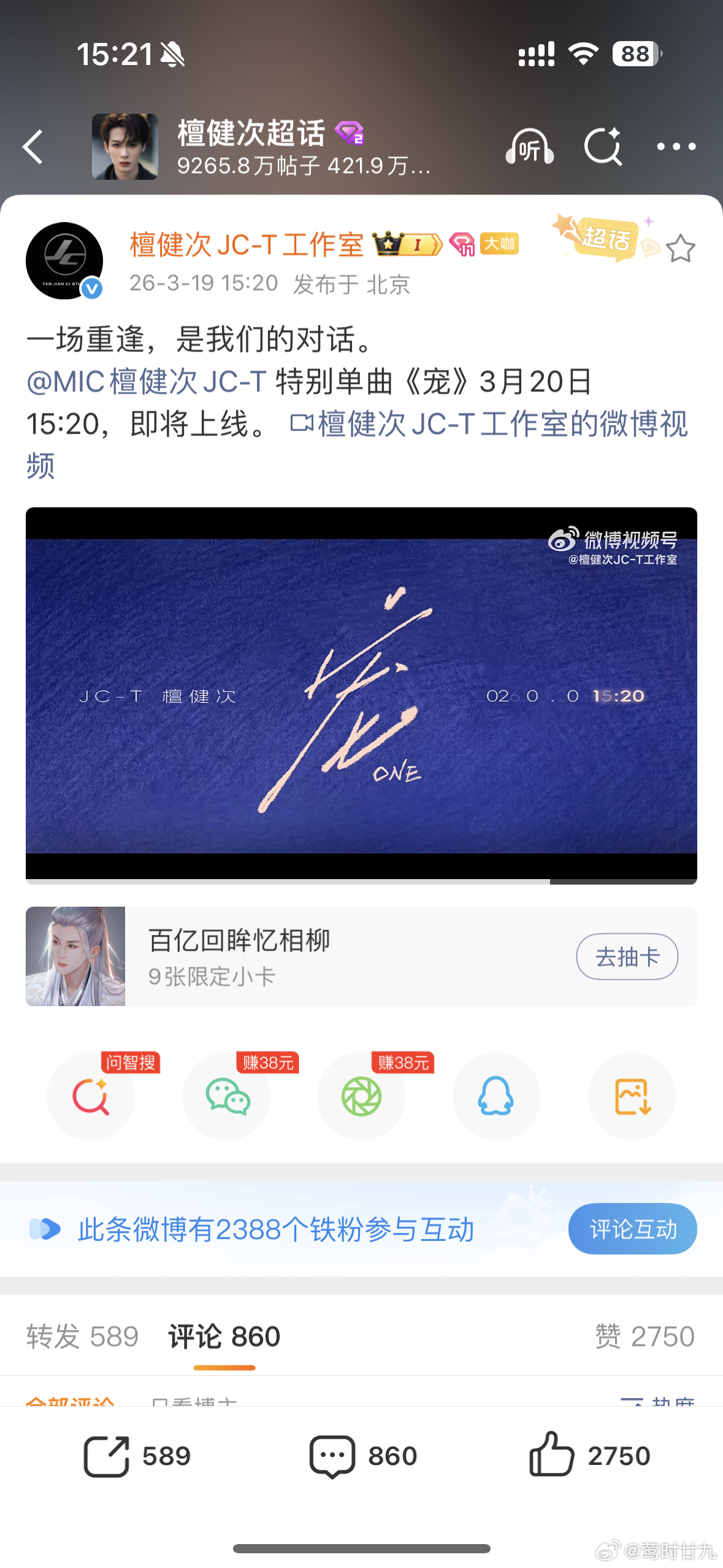This screenshot has width=723, height=1568.
Task: Tap the repost arrow icon at bottom
Action: [x=108, y=1455]
